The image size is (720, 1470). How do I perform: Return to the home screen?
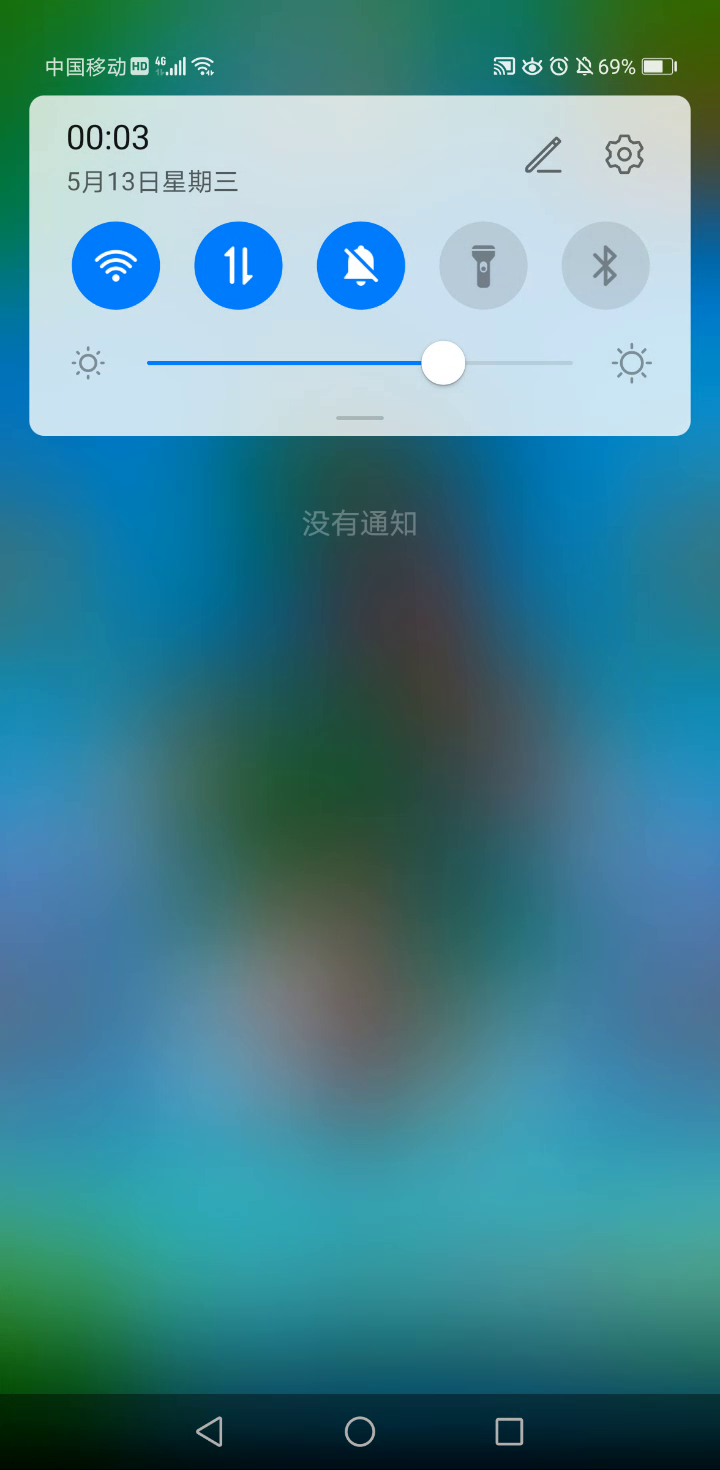360,1431
